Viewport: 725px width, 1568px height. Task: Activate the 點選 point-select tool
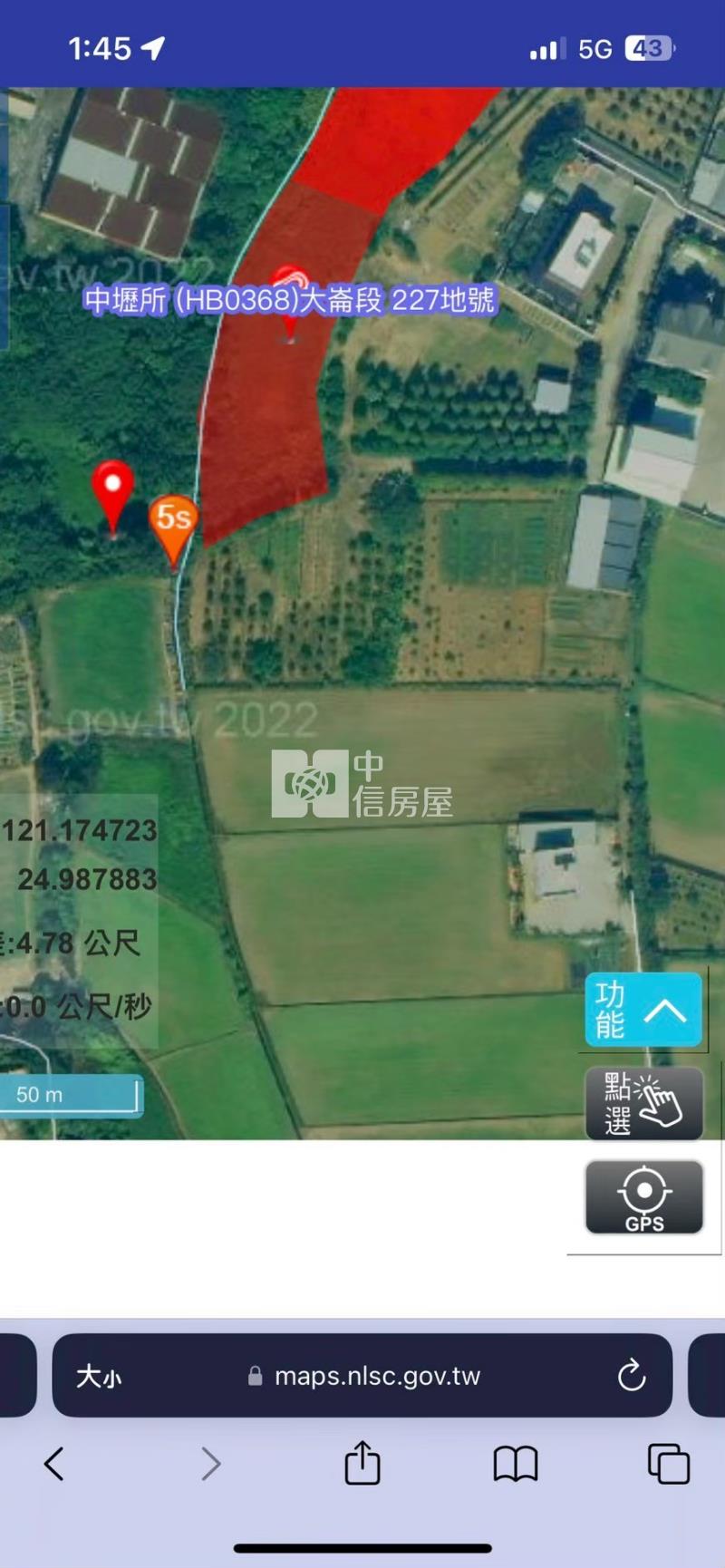point(643,1103)
